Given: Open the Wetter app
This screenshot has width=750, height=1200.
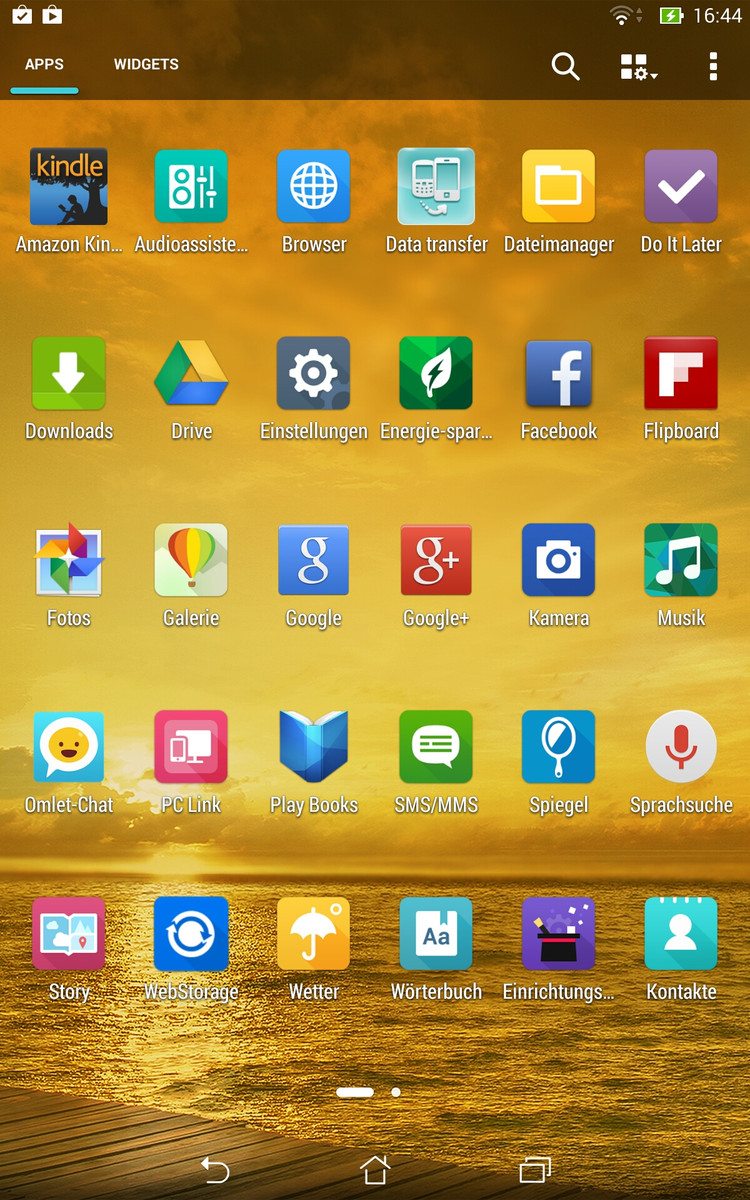Looking at the screenshot, I should coord(314,934).
